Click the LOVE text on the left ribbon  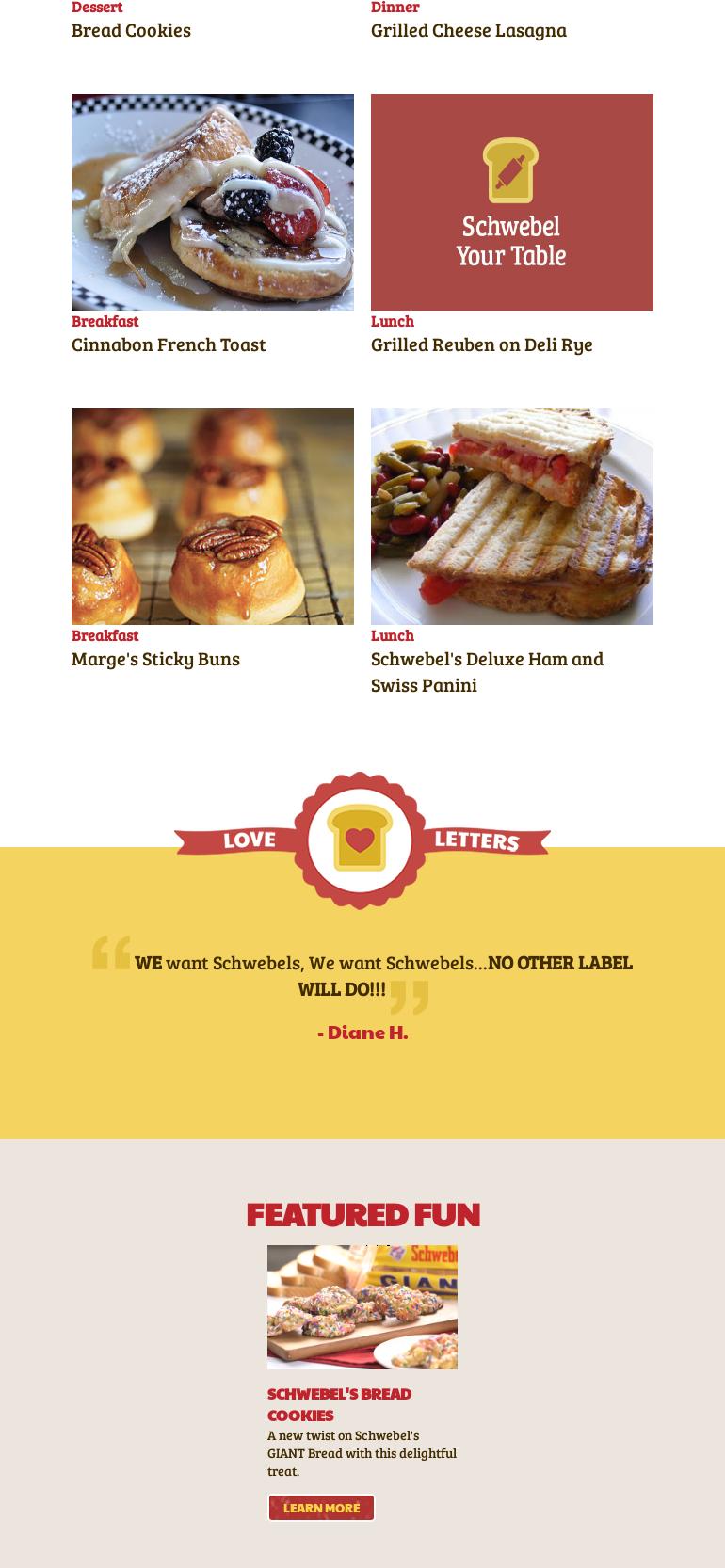(x=247, y=840)
